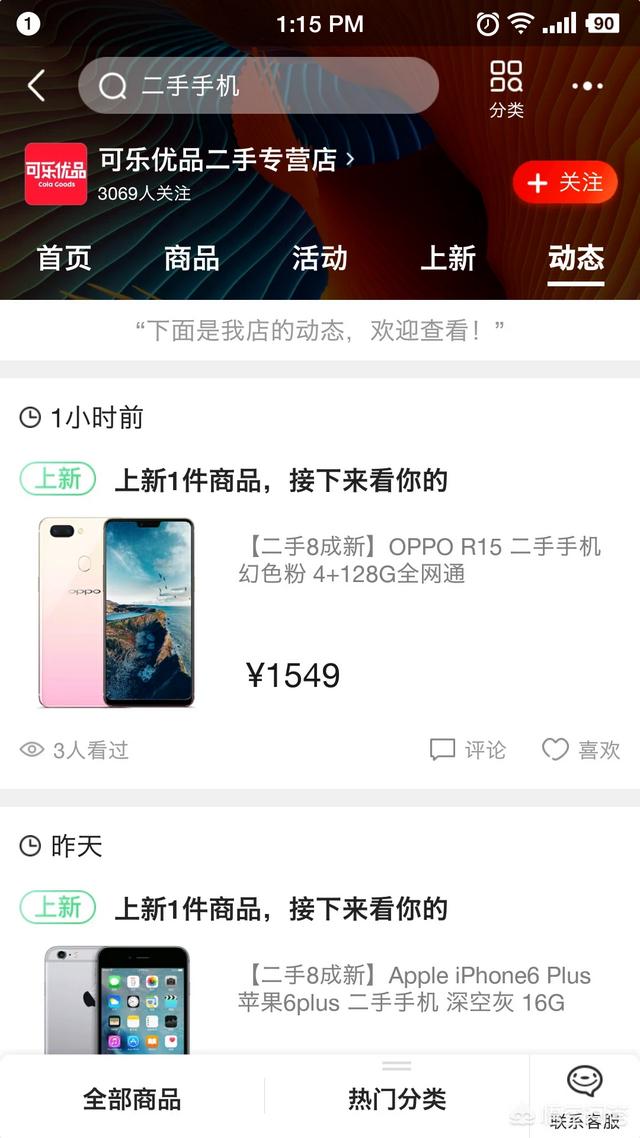Open 可乐优品二手专营店 store details
The image size is (640, 1138).
click(226, 160)
